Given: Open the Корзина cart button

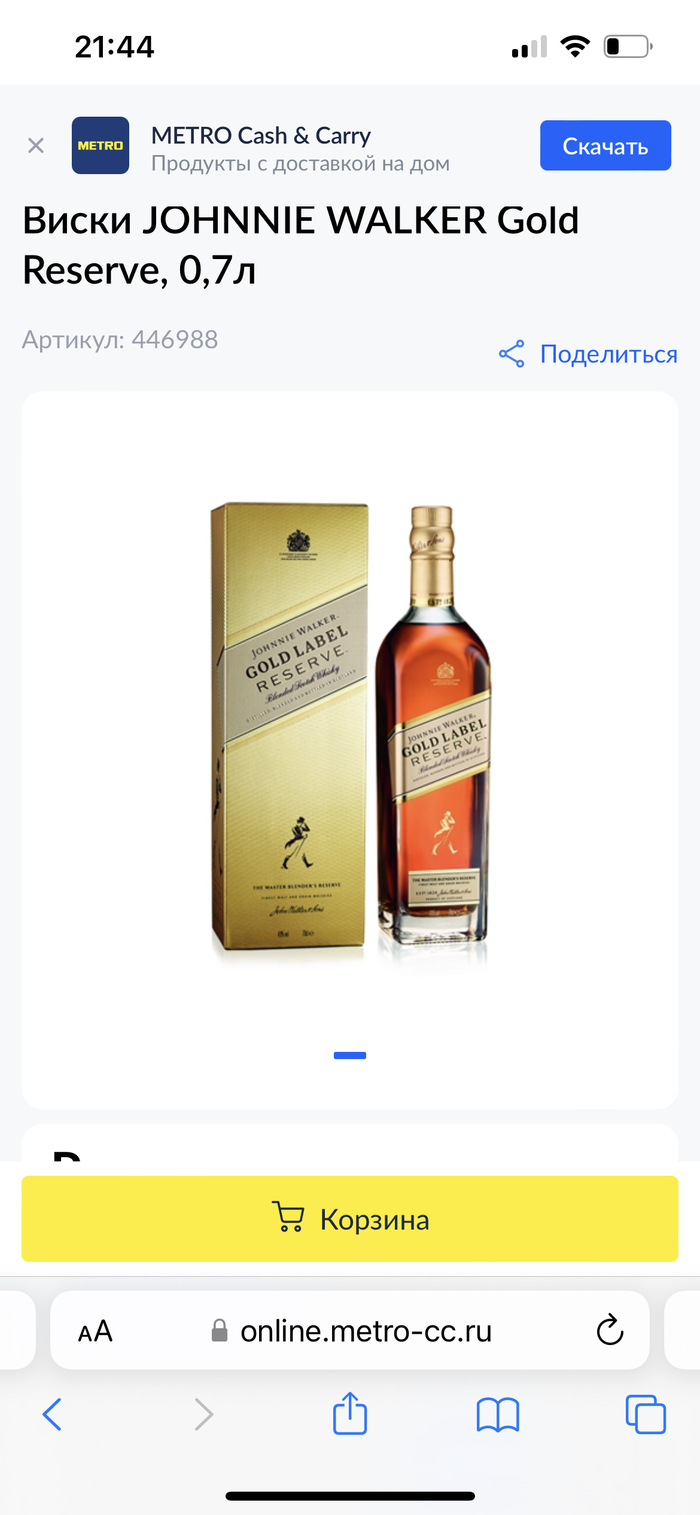Looking at the screenshot, I should click(x=350, y=1219).
